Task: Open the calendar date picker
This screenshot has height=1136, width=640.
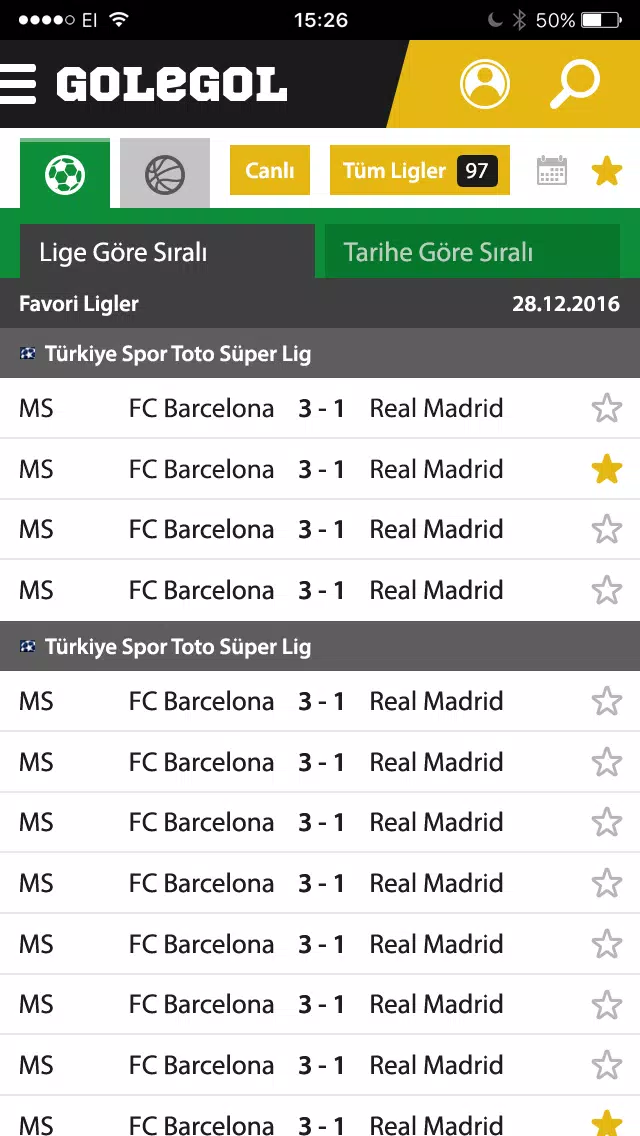Action: (x=552, y=171)
